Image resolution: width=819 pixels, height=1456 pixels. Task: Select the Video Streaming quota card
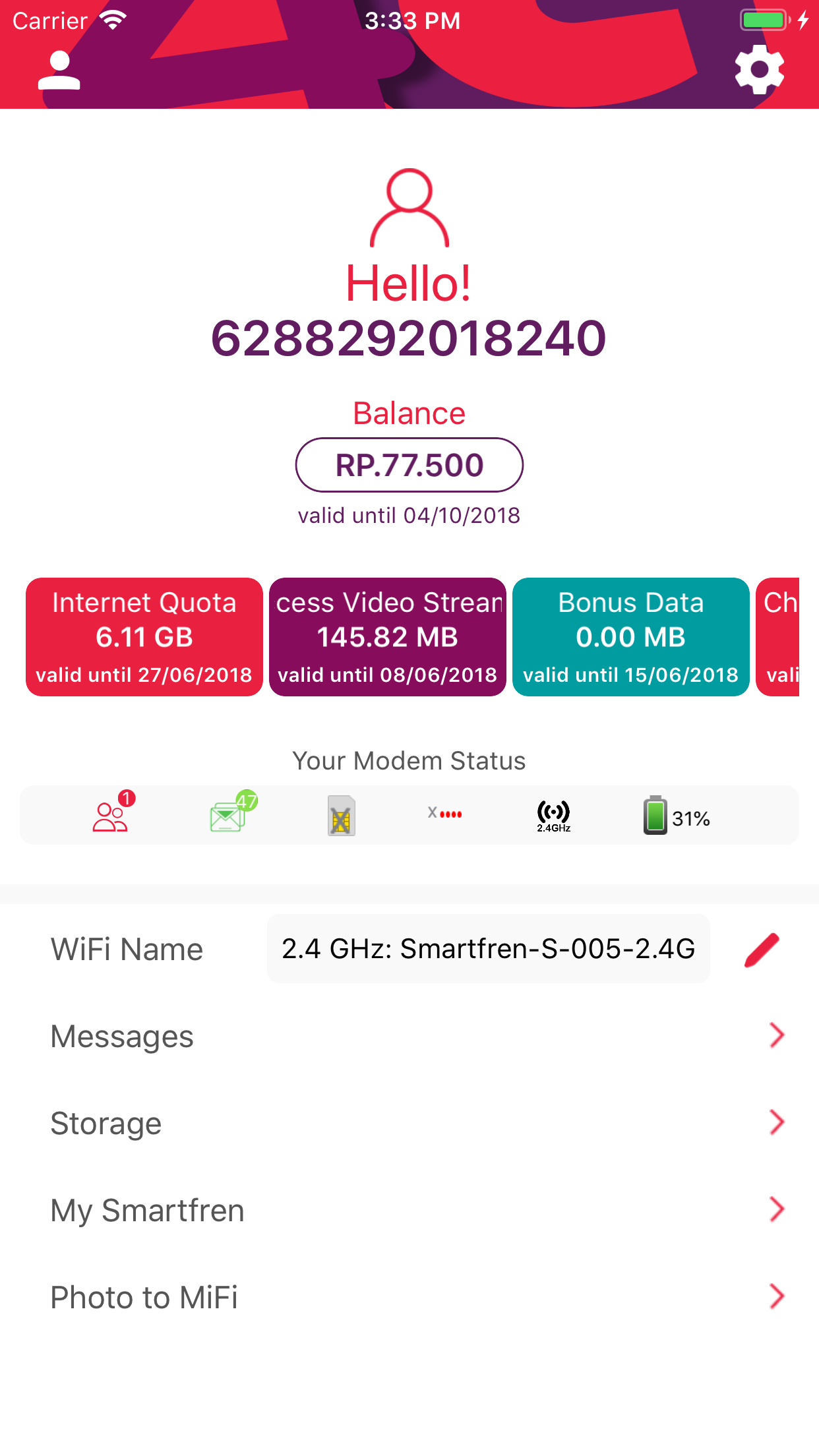coord(387,636)
